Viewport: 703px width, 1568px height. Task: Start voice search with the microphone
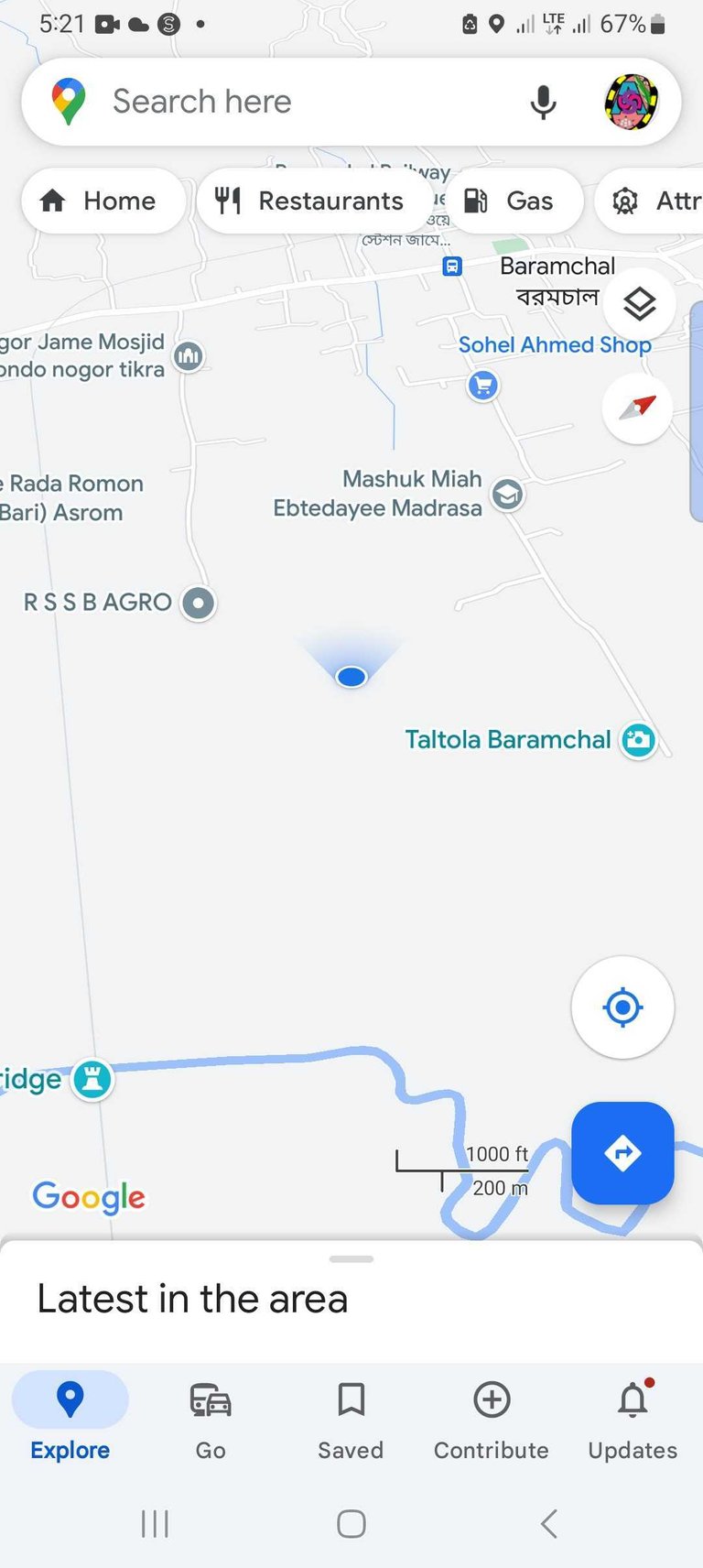(543, 102)
